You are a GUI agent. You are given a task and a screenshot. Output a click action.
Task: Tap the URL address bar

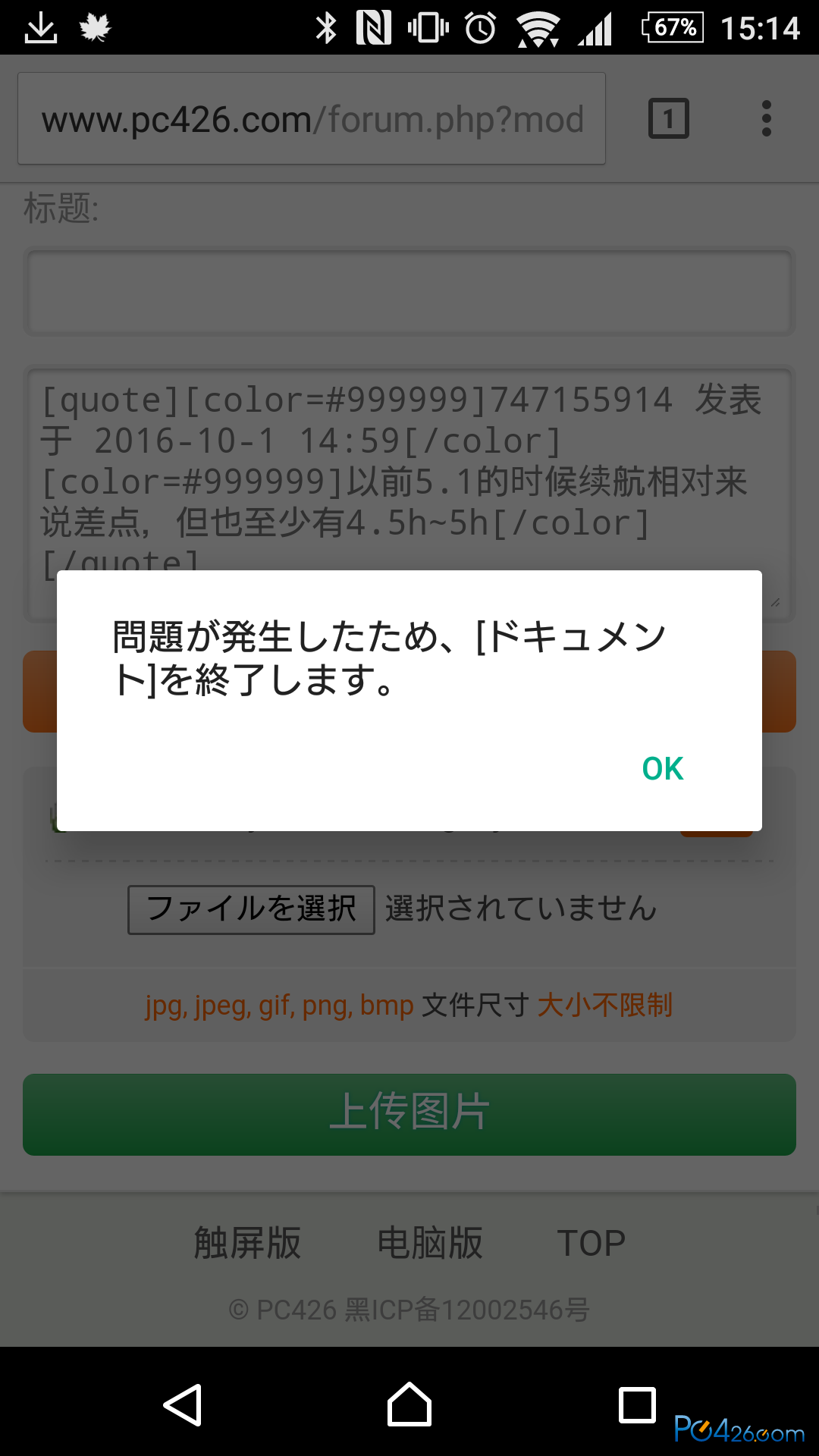312,119
